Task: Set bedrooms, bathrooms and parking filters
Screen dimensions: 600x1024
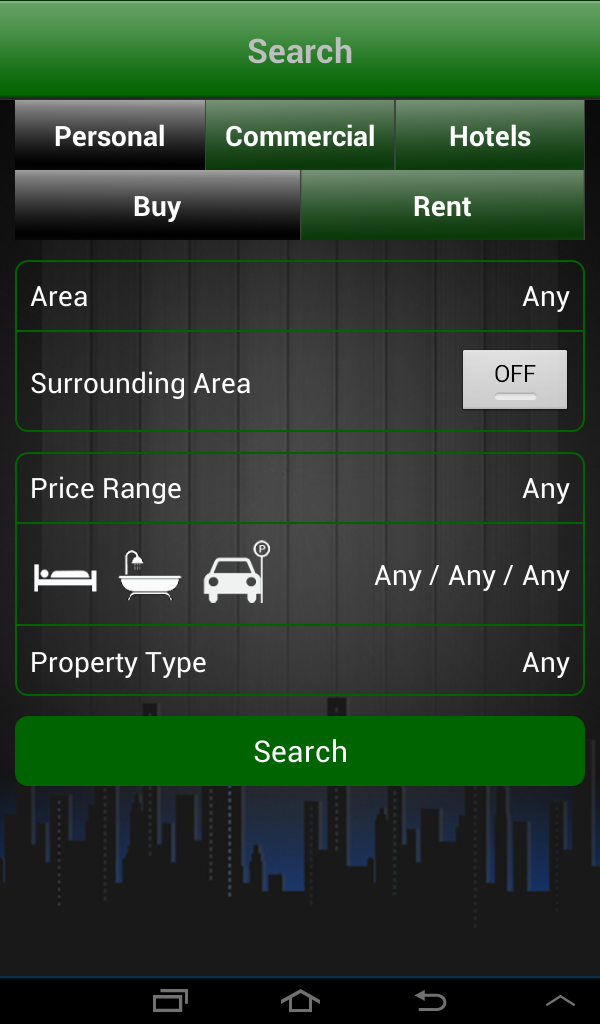Action: (x=300, y=575)
